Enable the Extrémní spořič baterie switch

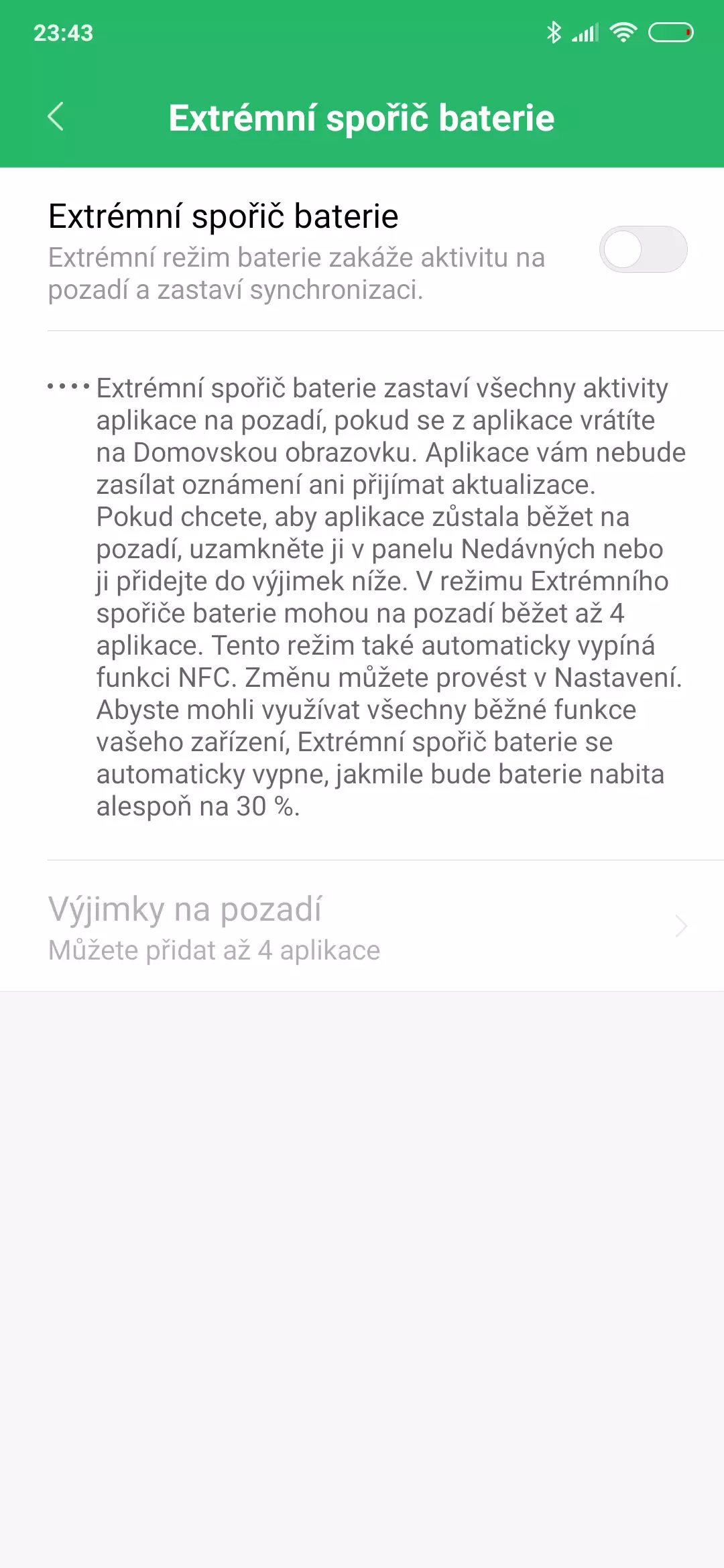(x=643, y=249)
